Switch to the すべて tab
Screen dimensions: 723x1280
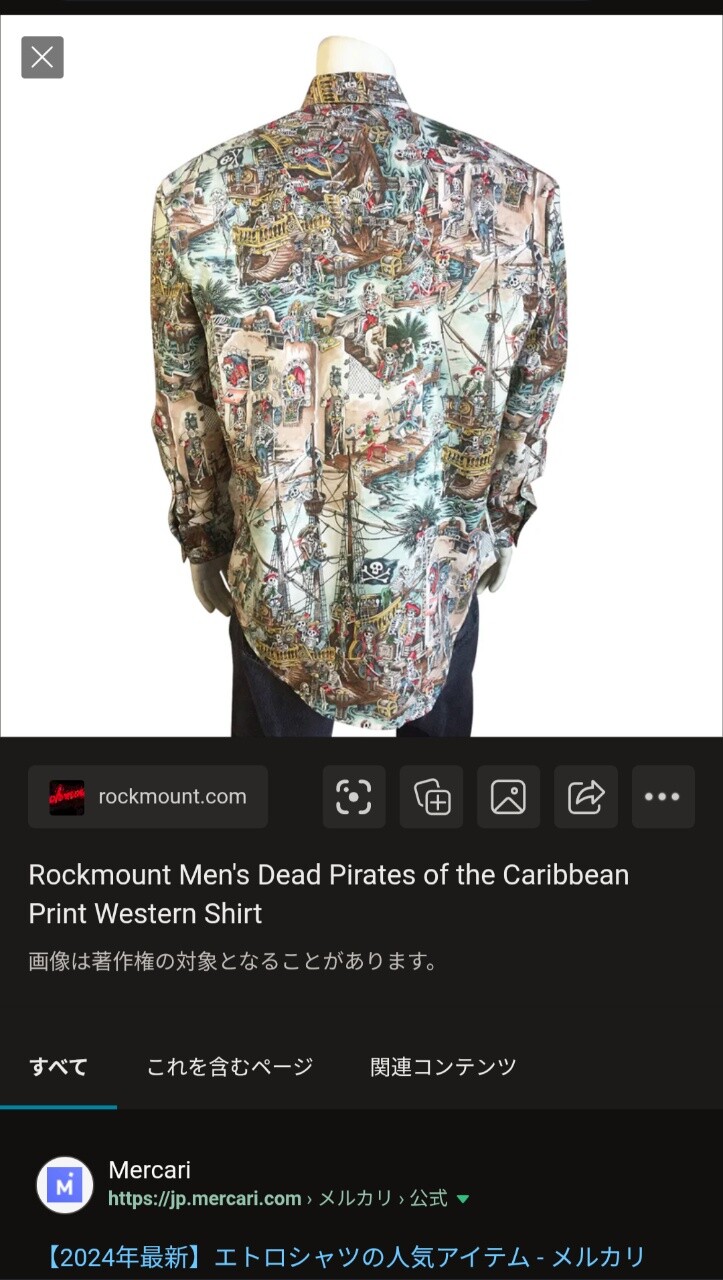click(x=58, y=1067)
